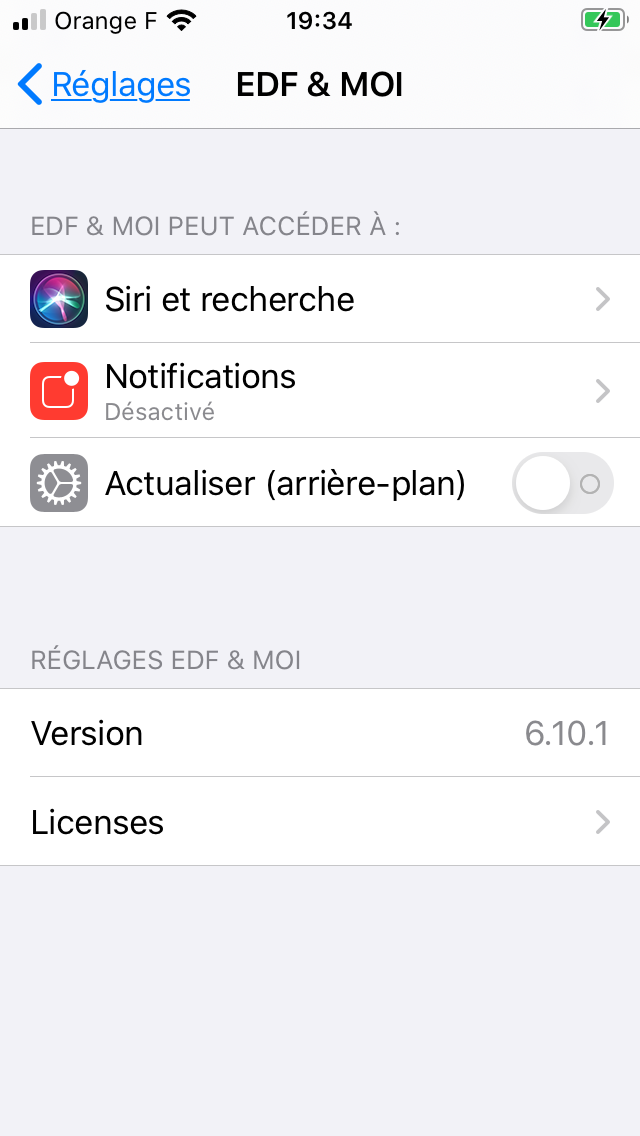Screen dimensions: 640x1136
Task: Go back to Réglages
Action: pos(104,85)
